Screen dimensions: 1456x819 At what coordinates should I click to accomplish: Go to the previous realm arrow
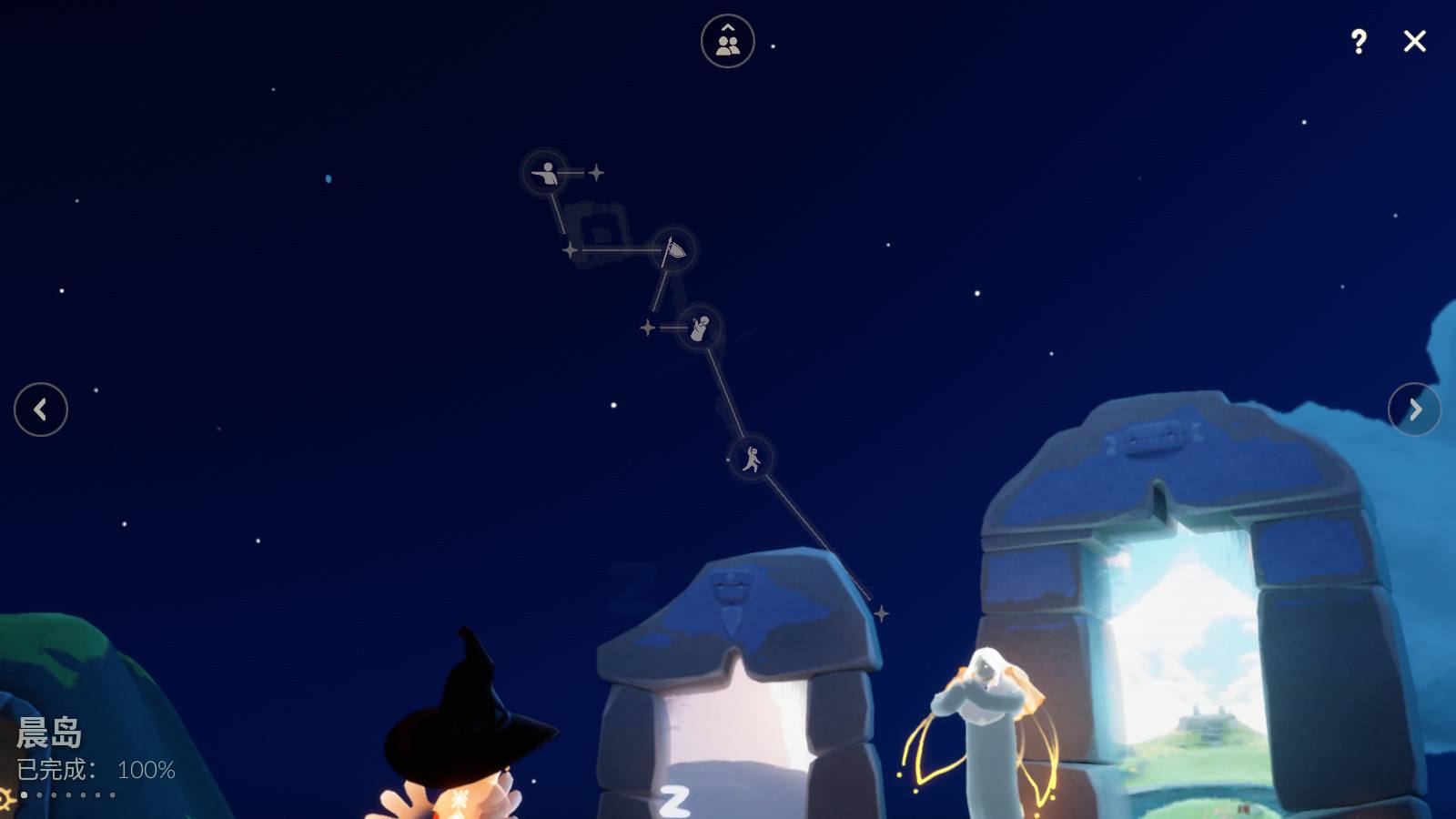pos(41,409)
